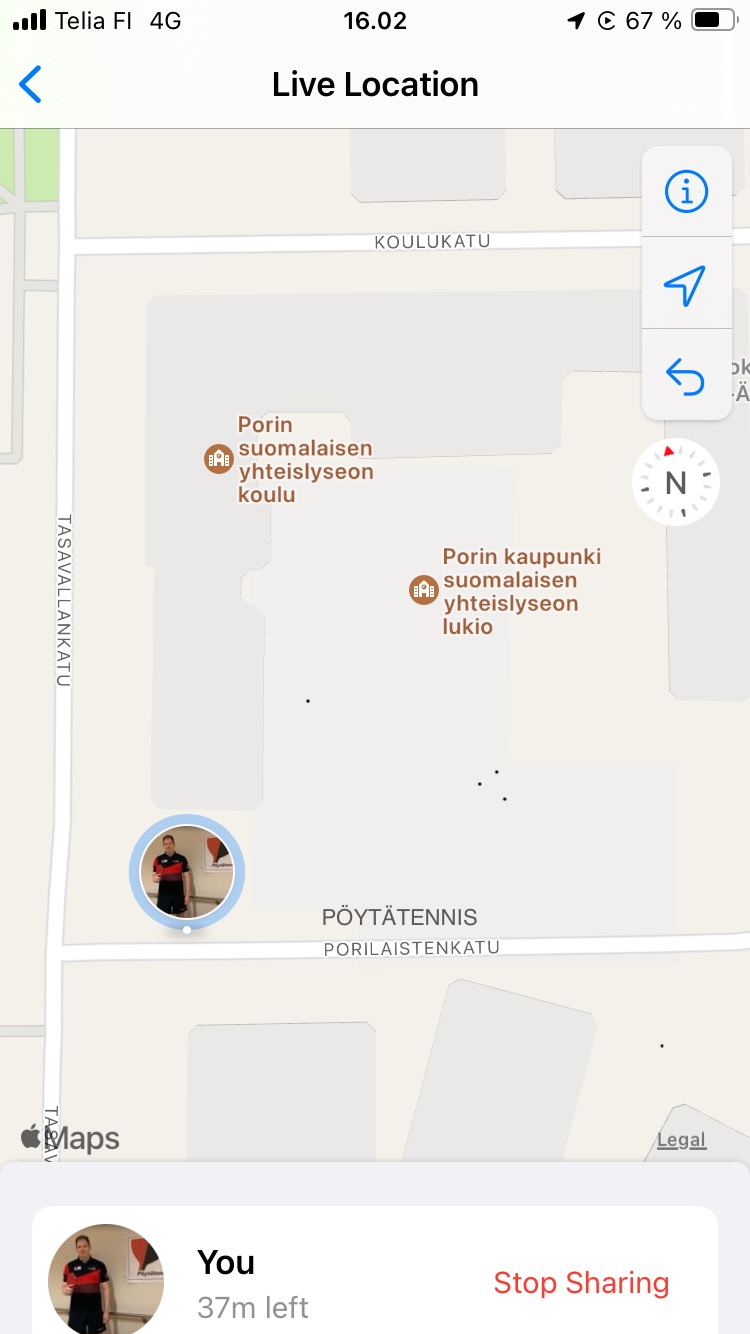Stop sharing live location
The width and height of the screenshot is (750, 1334).
[581, 1283]
